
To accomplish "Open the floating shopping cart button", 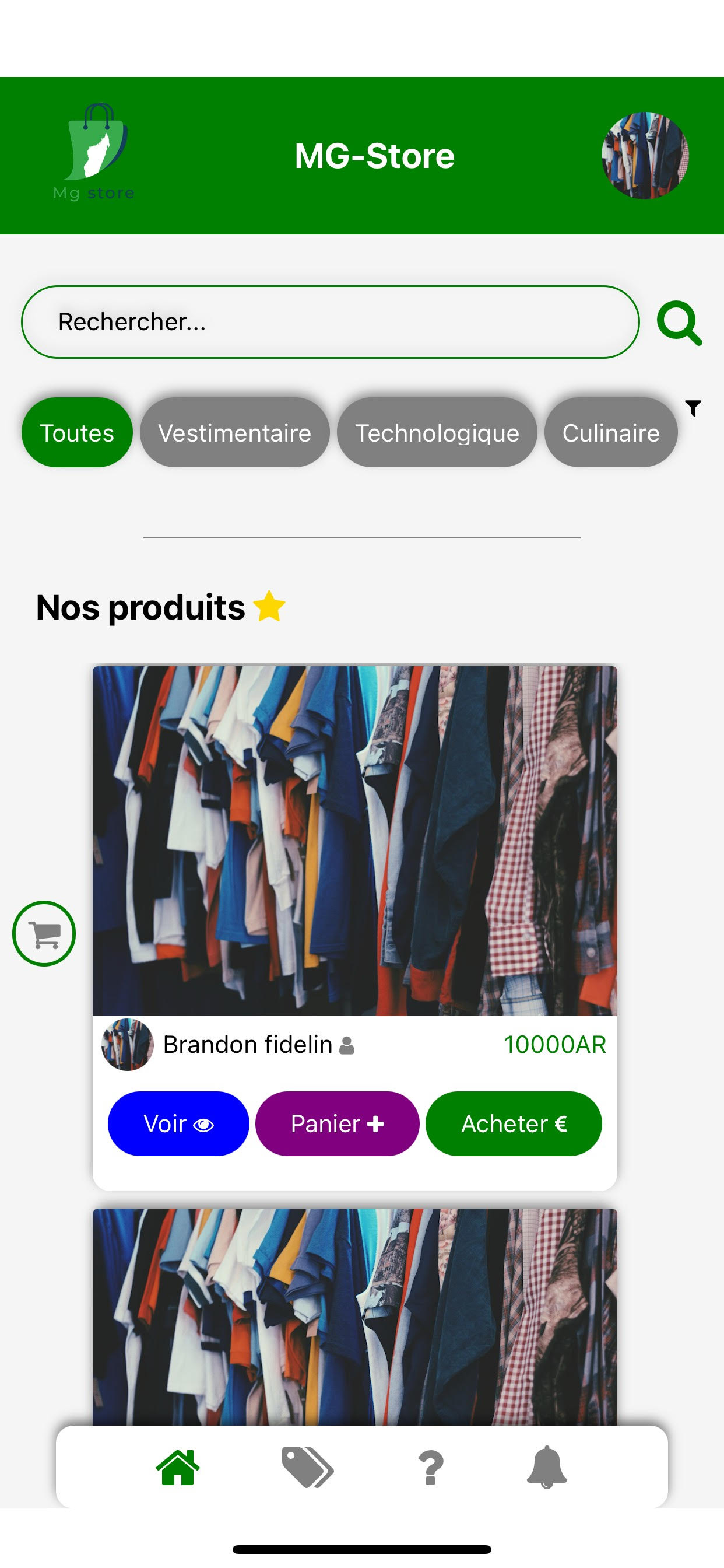I will tap(44, 933).
